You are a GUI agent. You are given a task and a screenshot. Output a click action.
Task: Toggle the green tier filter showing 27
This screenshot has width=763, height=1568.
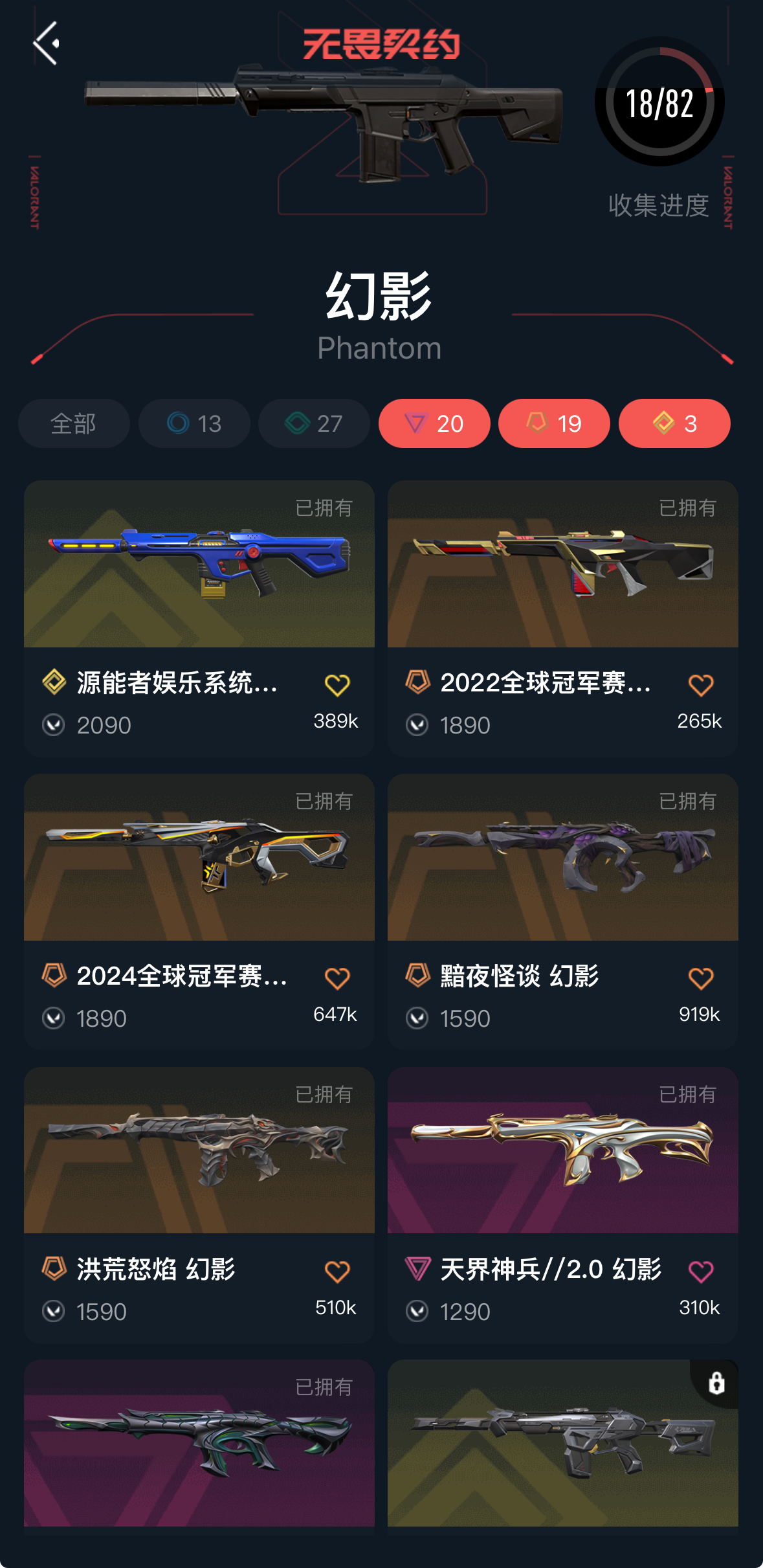[x=314, y=423]
